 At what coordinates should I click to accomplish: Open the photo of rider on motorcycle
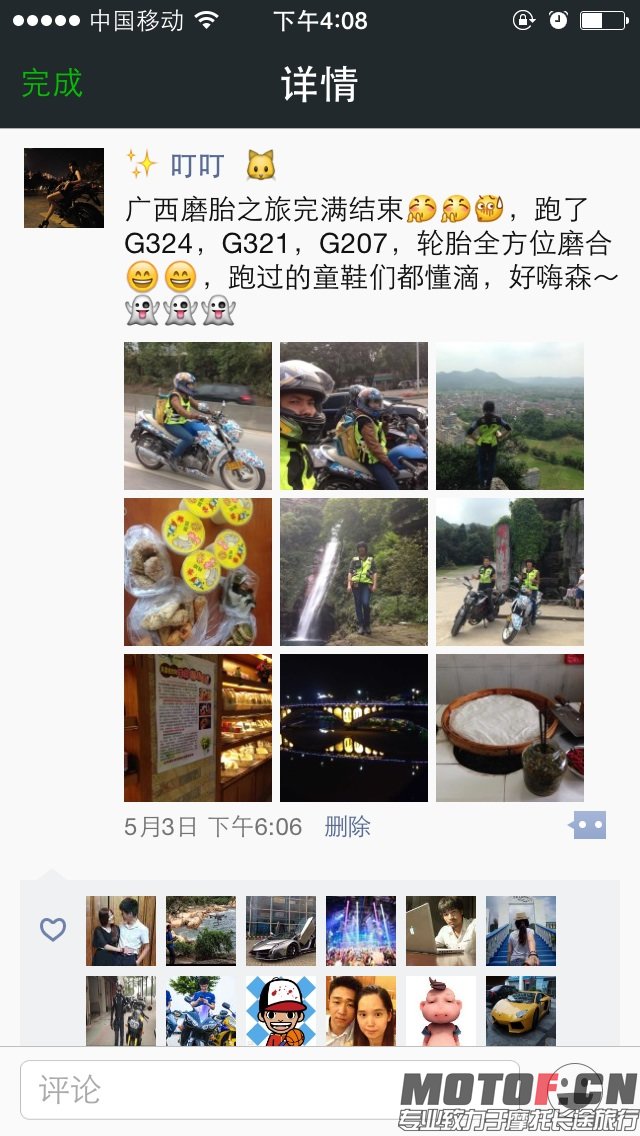click(198, 416)
